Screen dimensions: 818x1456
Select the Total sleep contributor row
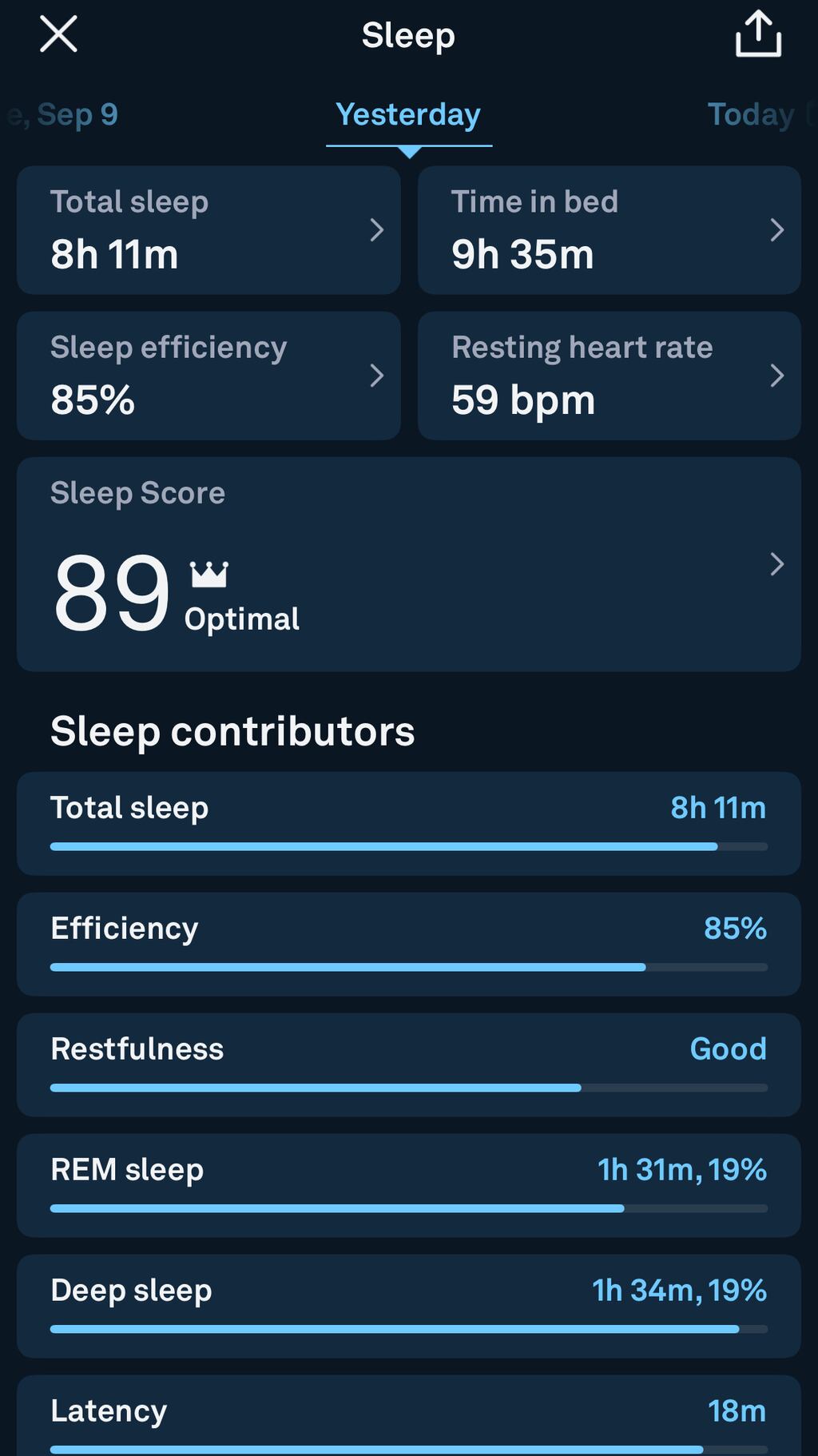(x=408, y=825)
